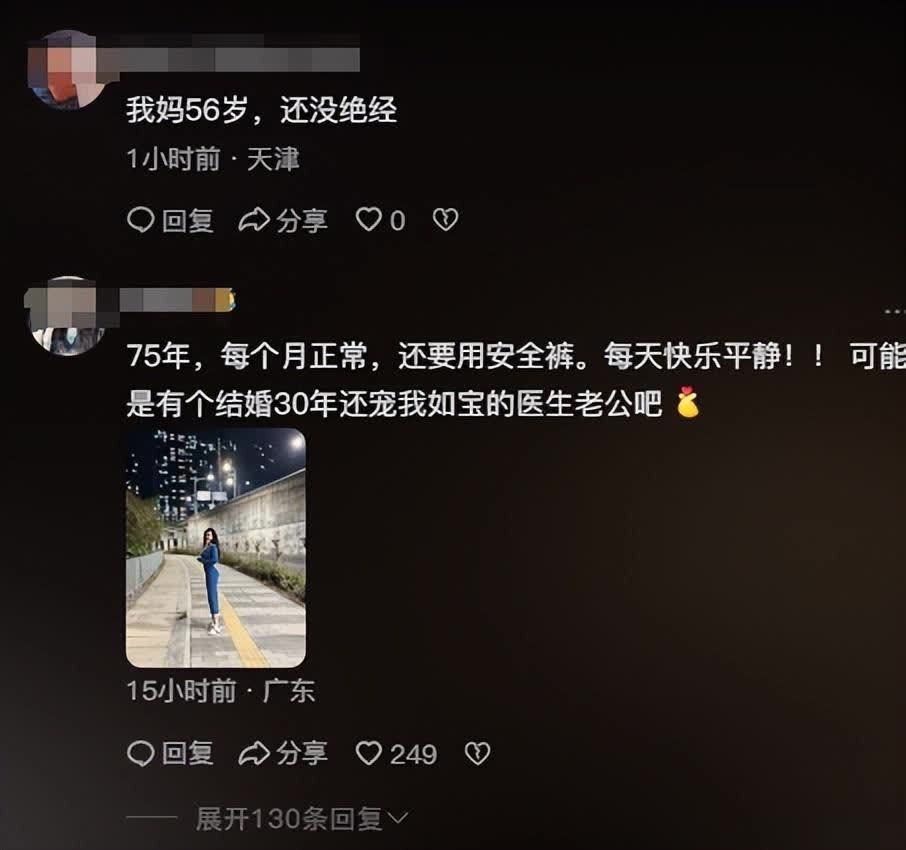The height and width of the screenshot is (850, 906).
Task: Expand the 130 replies thread
Action: (x=300, y=820)
